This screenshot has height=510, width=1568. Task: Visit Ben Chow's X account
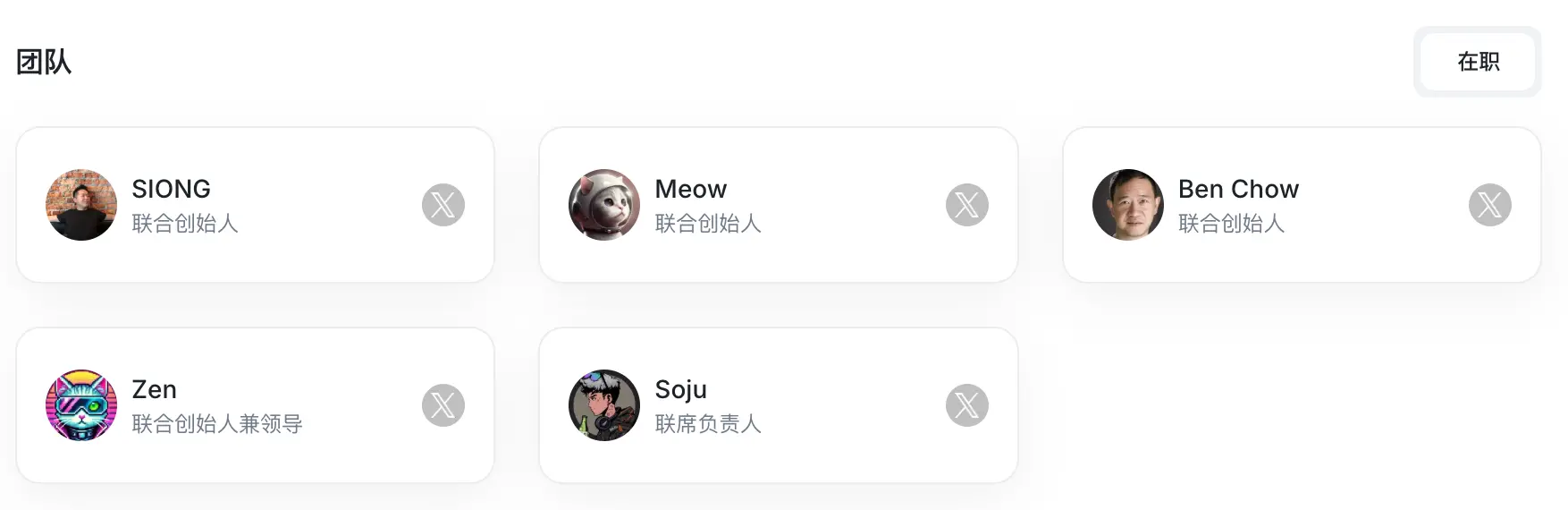tap(1489, 205)
